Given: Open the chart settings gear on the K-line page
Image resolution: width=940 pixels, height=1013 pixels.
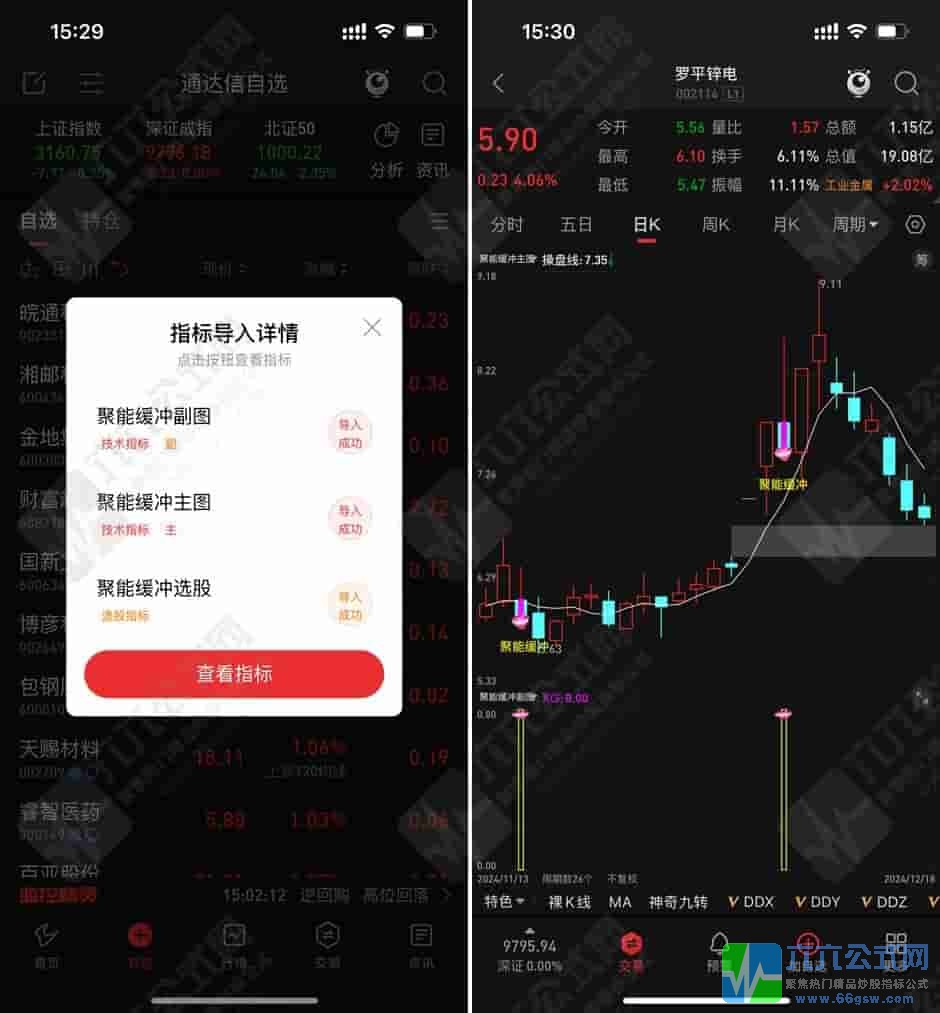Looking at the screenshot, I should pos(914,225).
